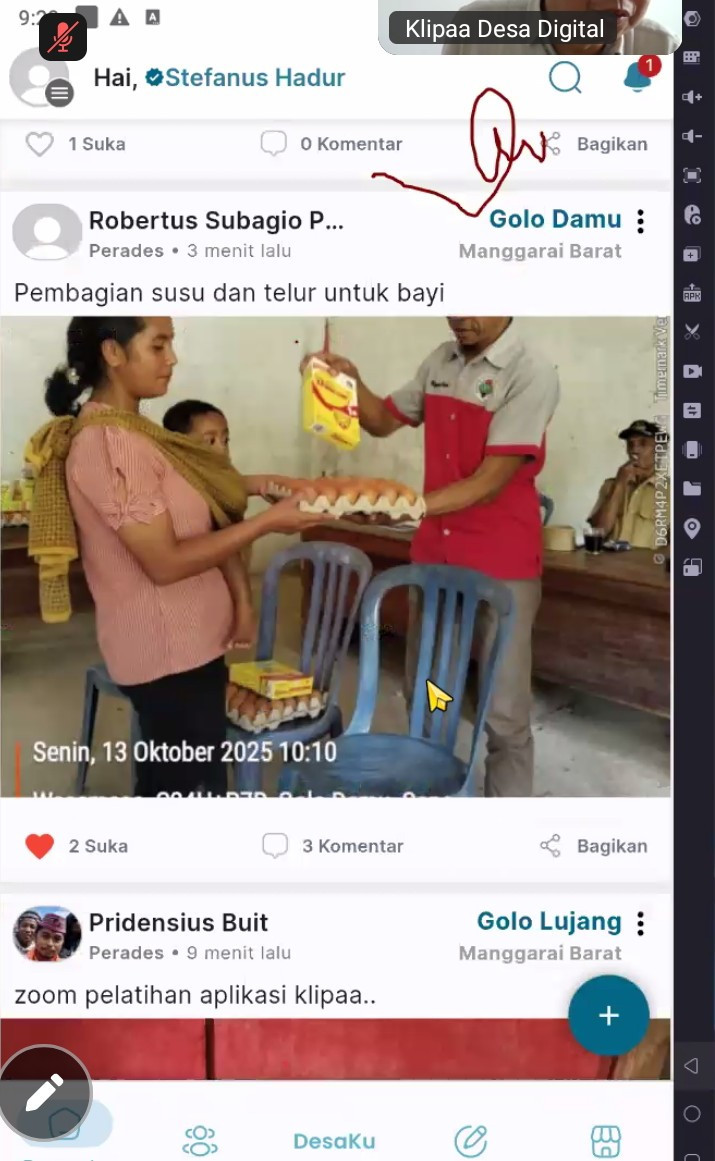Image resolution: width=715 pixels, height=1161 pixels.
Task: Open the Golo Lujang village link
Action: point(549,922)
